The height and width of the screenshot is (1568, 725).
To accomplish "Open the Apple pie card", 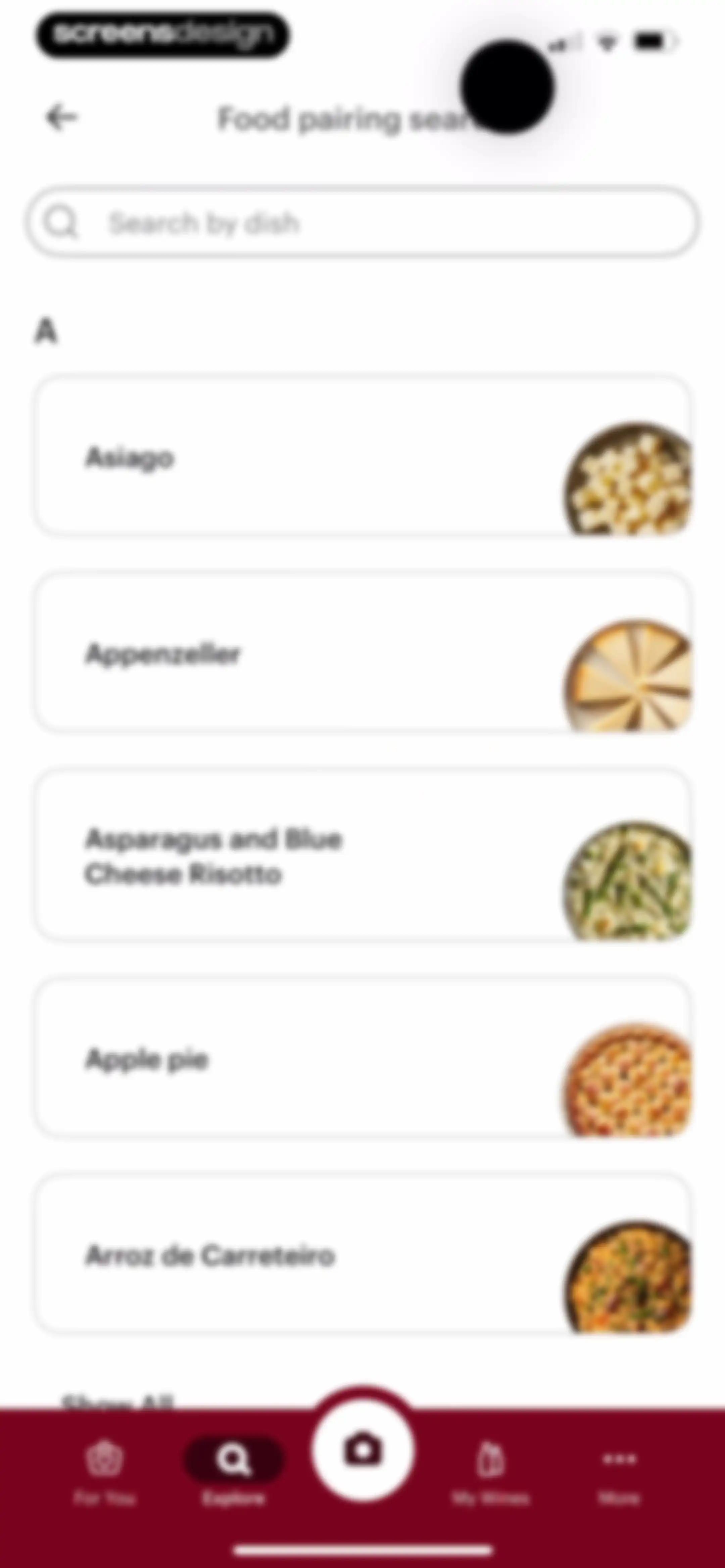I will point(362,1058).
